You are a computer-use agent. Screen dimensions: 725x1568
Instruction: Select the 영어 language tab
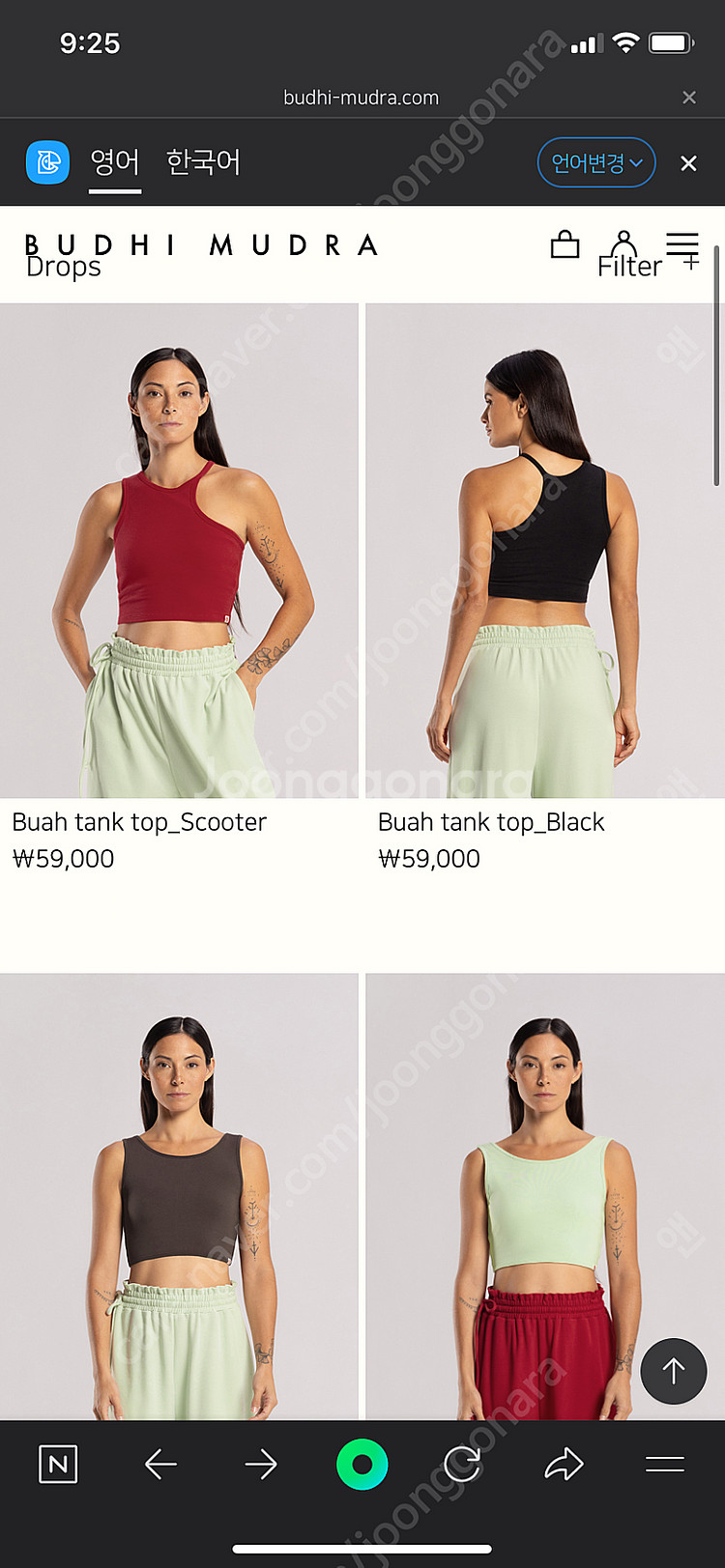pos(115,162)
